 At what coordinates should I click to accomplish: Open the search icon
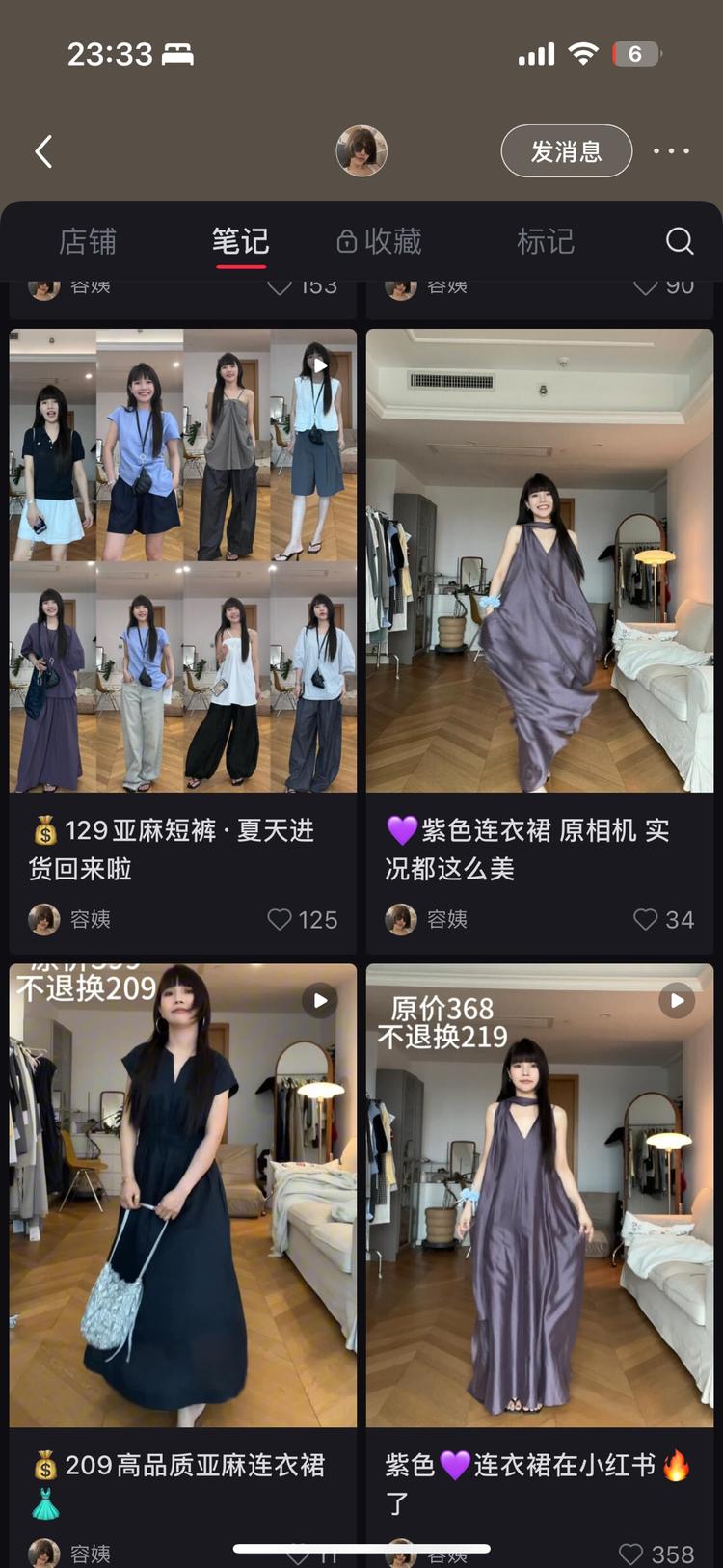coord(680,241)
